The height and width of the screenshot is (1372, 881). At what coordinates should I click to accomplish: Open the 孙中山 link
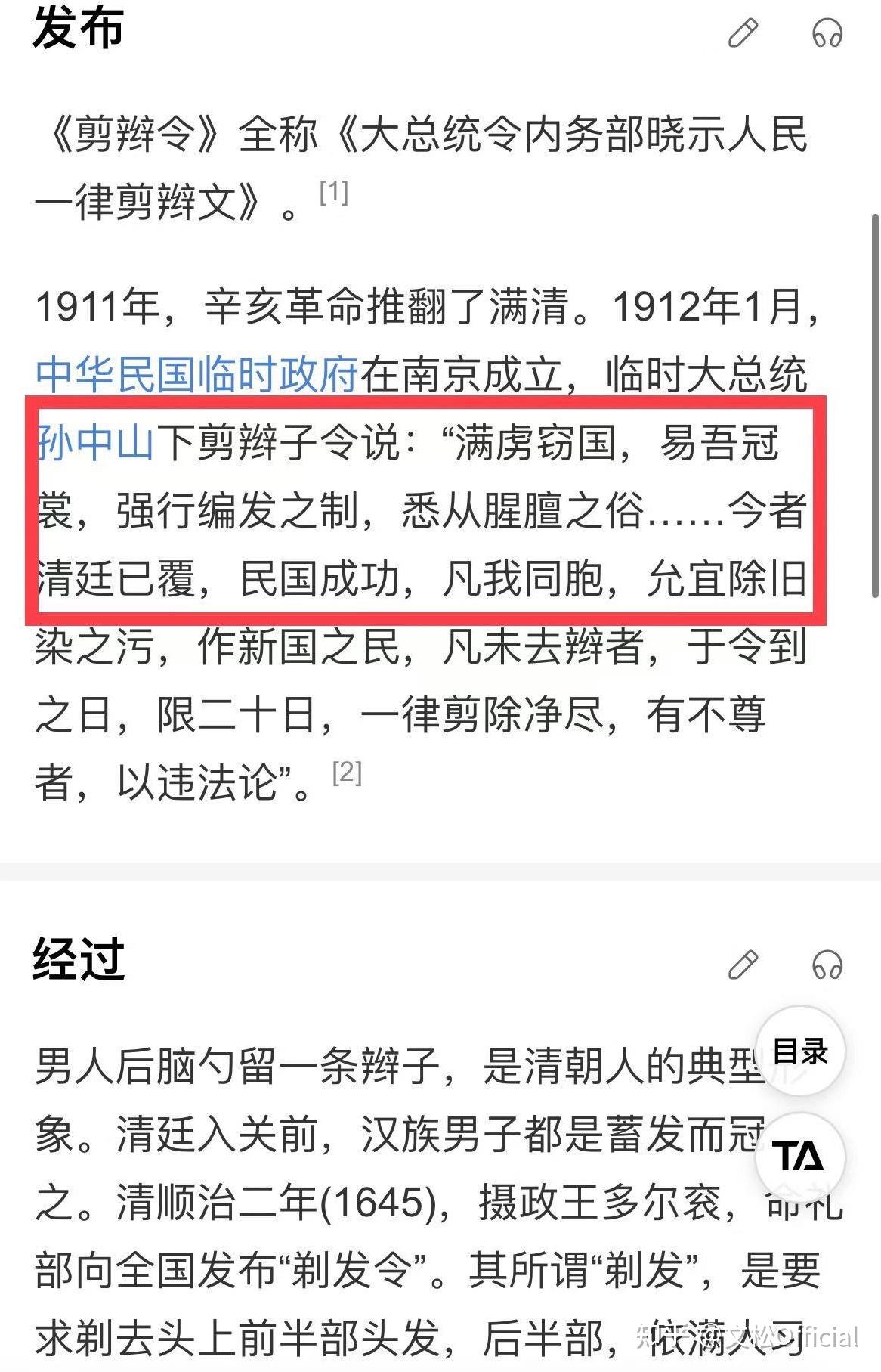click(96, 443)
